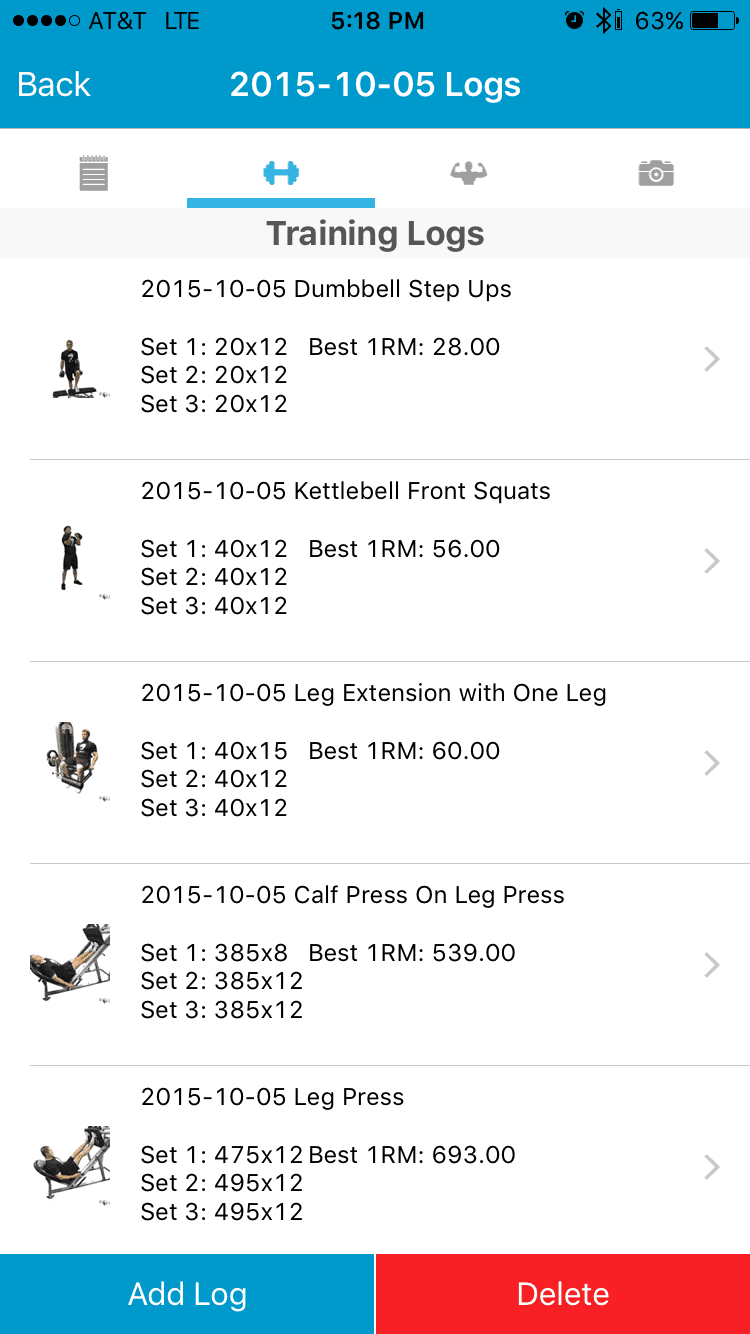750x1334 pixels.
Task: Go back using the Back button
Action: pos(54,84)
